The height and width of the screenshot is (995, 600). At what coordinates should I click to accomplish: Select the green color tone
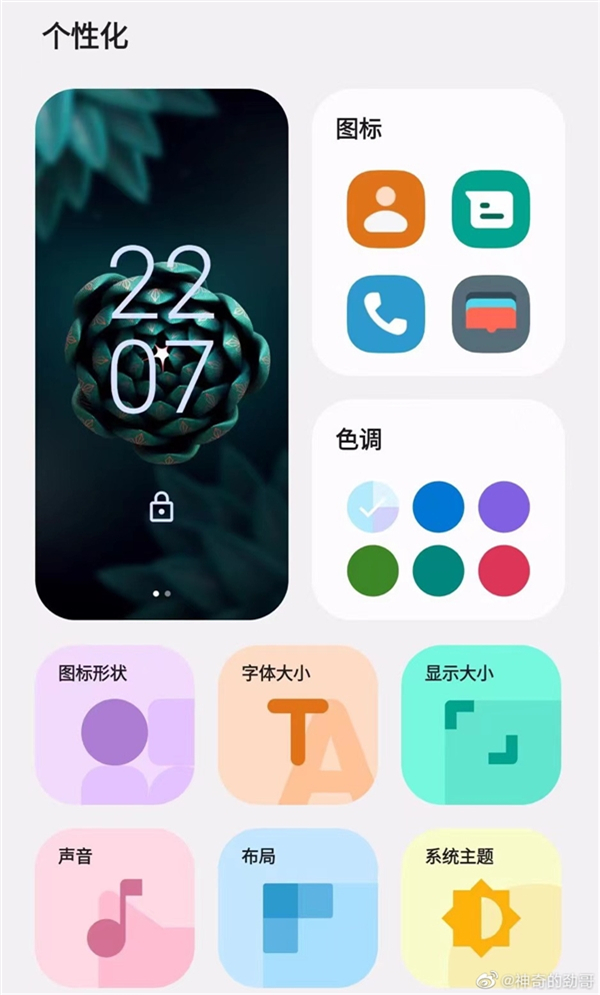click(x=373, y=570)
